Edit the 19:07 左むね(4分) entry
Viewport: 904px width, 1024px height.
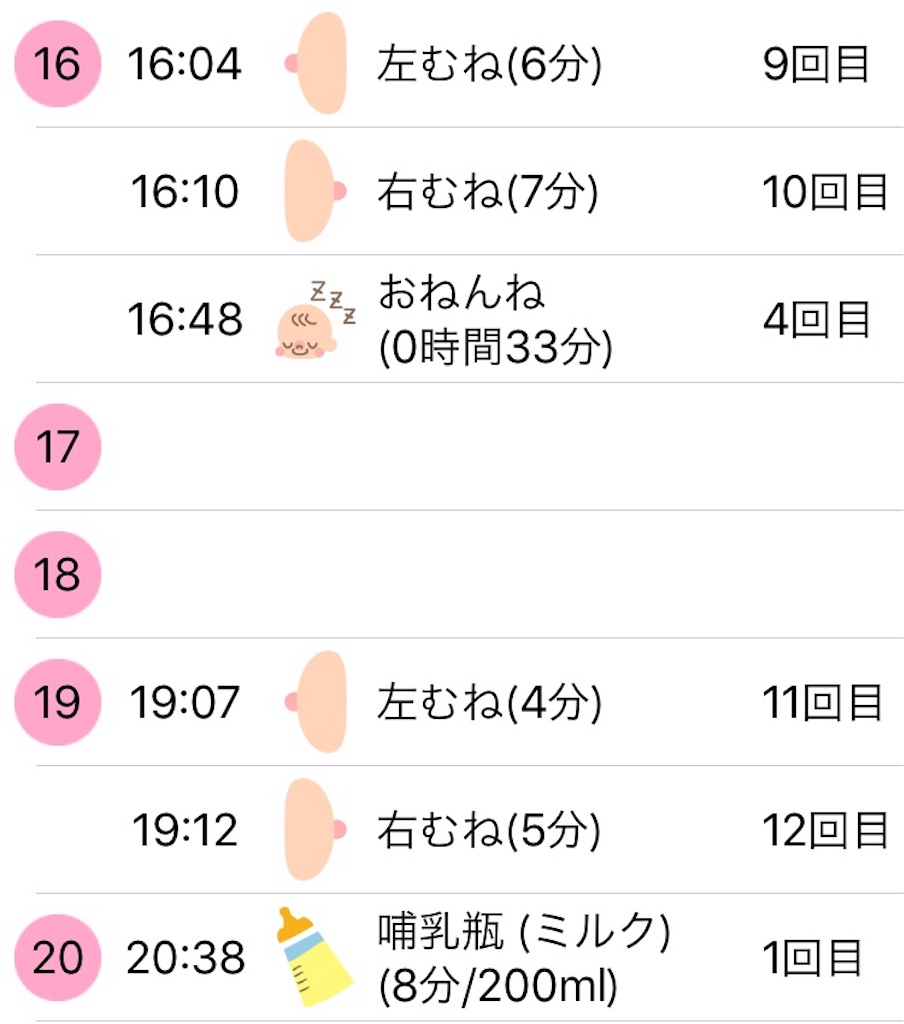pyautogui.click(x=489, y=703)
